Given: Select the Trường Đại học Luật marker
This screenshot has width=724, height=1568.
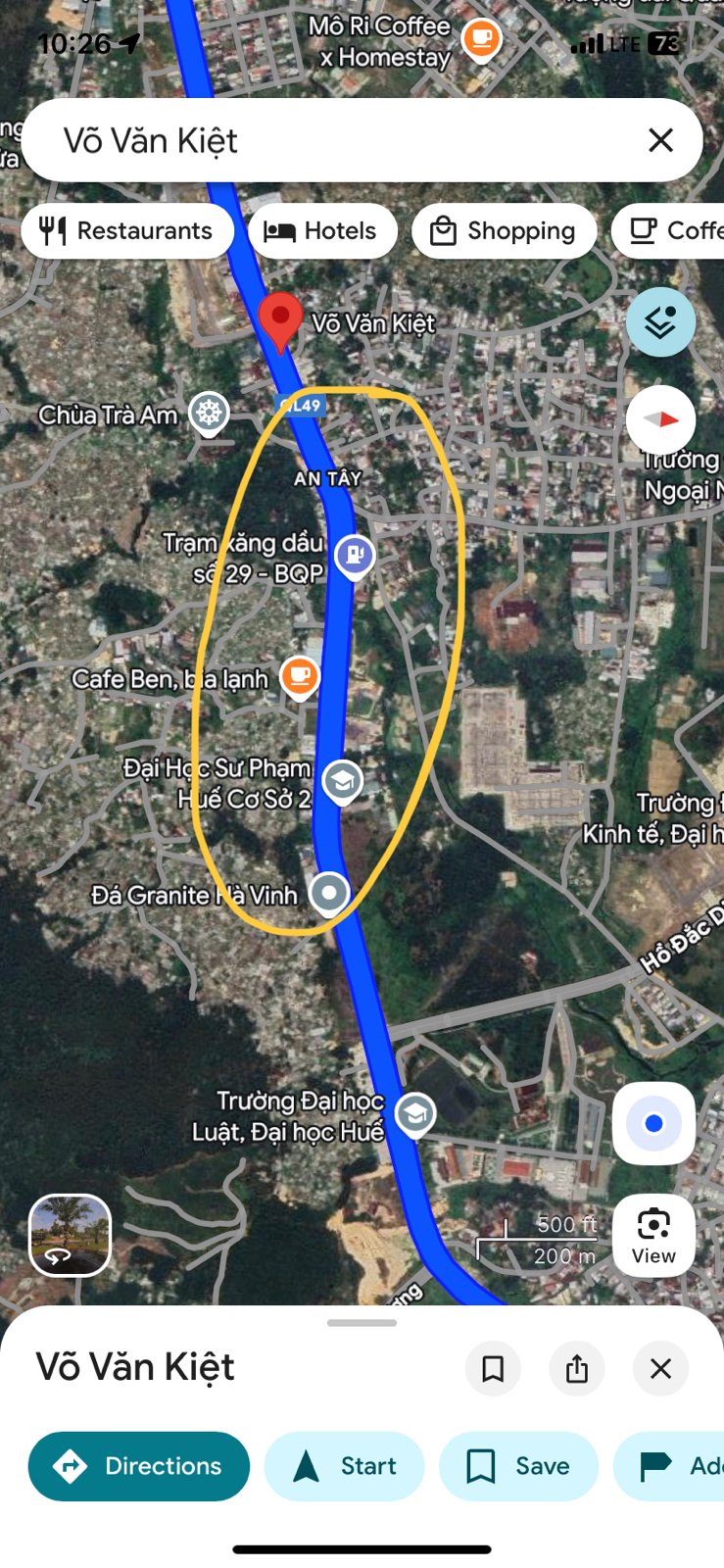Looking at the screenshot, I should (x=415, y=1113).
